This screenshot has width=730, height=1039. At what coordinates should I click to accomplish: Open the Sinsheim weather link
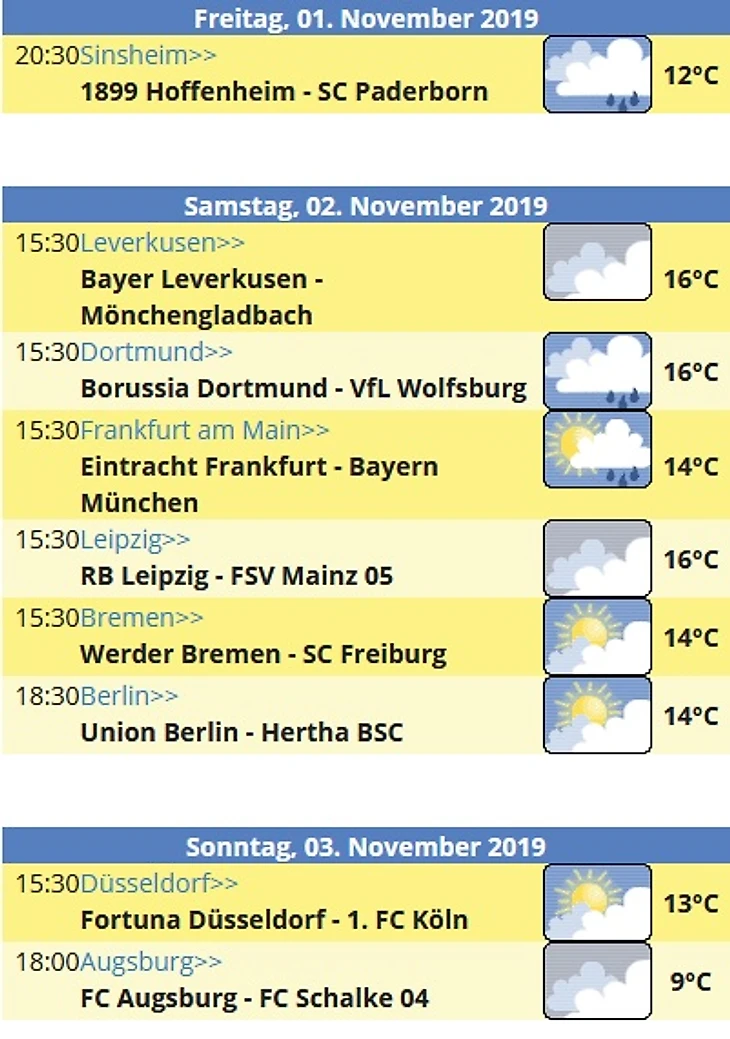pyautogui.click(x=148, y=56)
